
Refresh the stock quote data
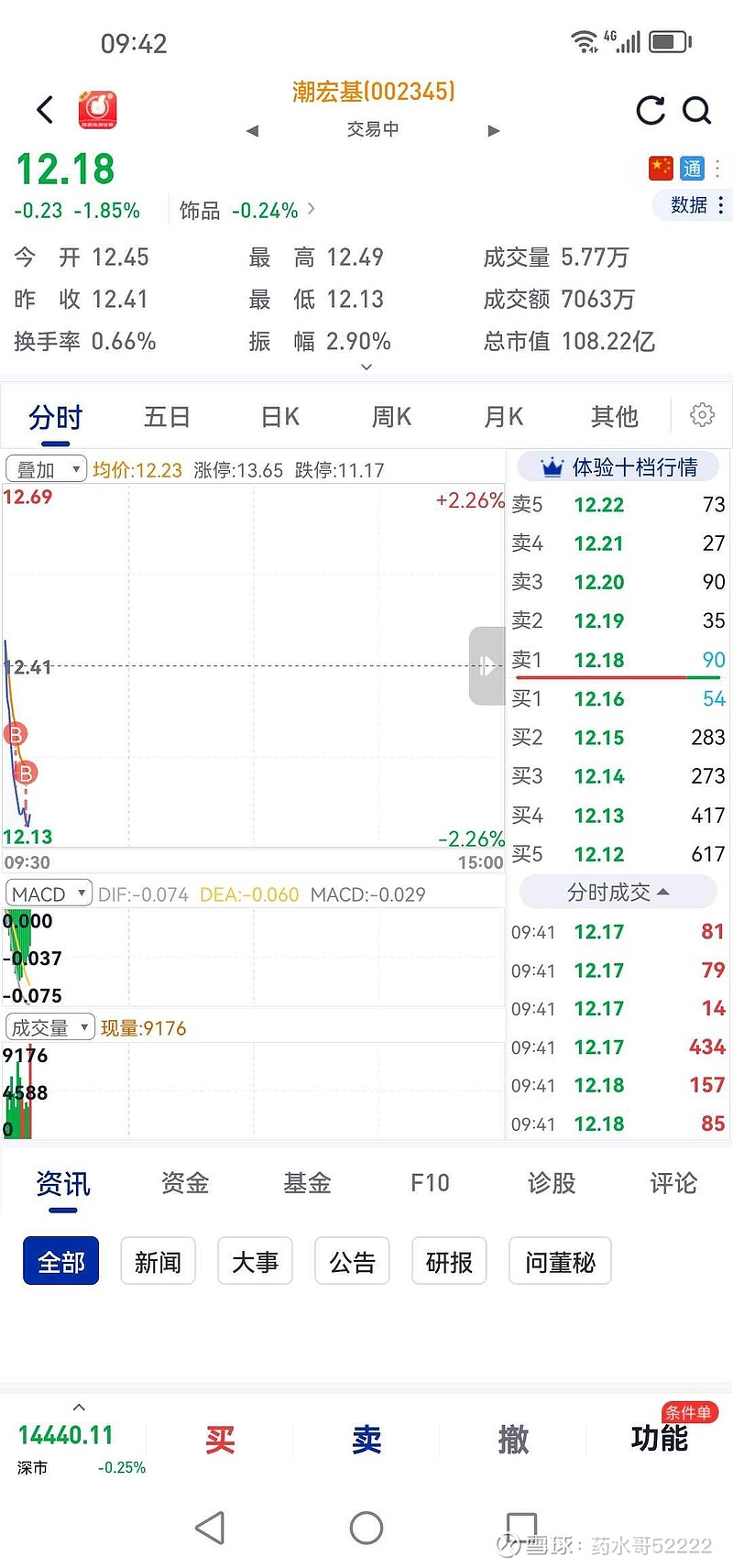(651, 110)
